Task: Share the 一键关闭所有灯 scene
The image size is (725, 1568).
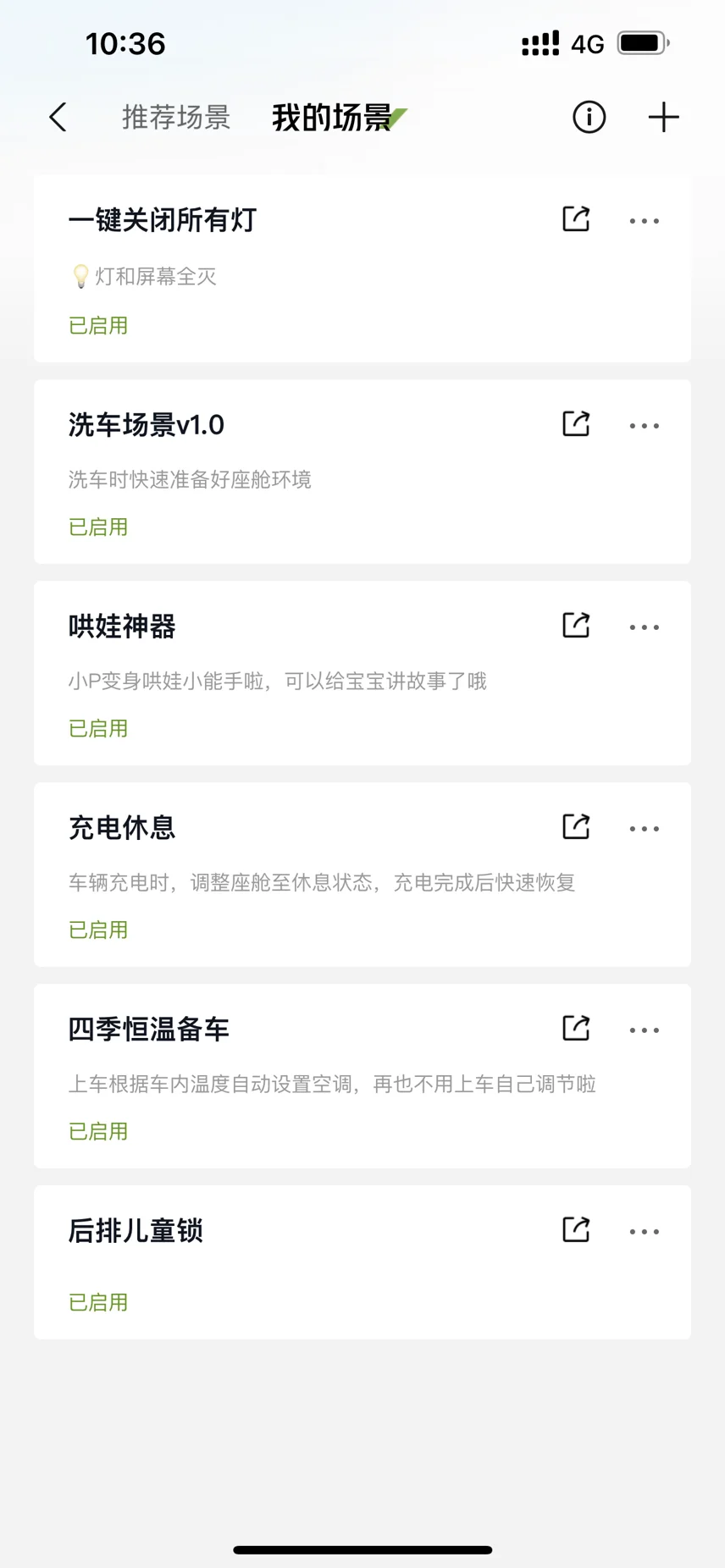Action: 576,219
